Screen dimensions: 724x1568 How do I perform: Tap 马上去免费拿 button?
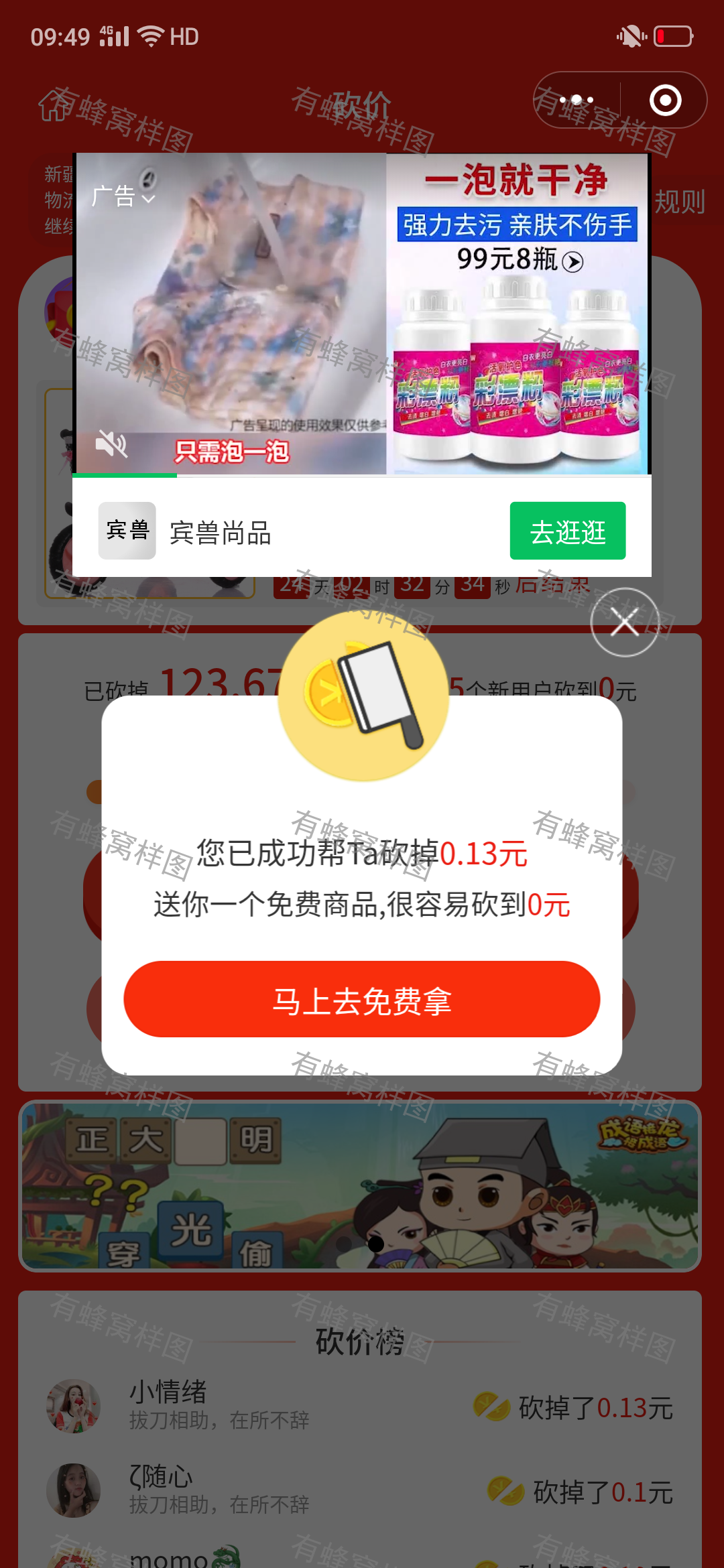pos(361,999)
